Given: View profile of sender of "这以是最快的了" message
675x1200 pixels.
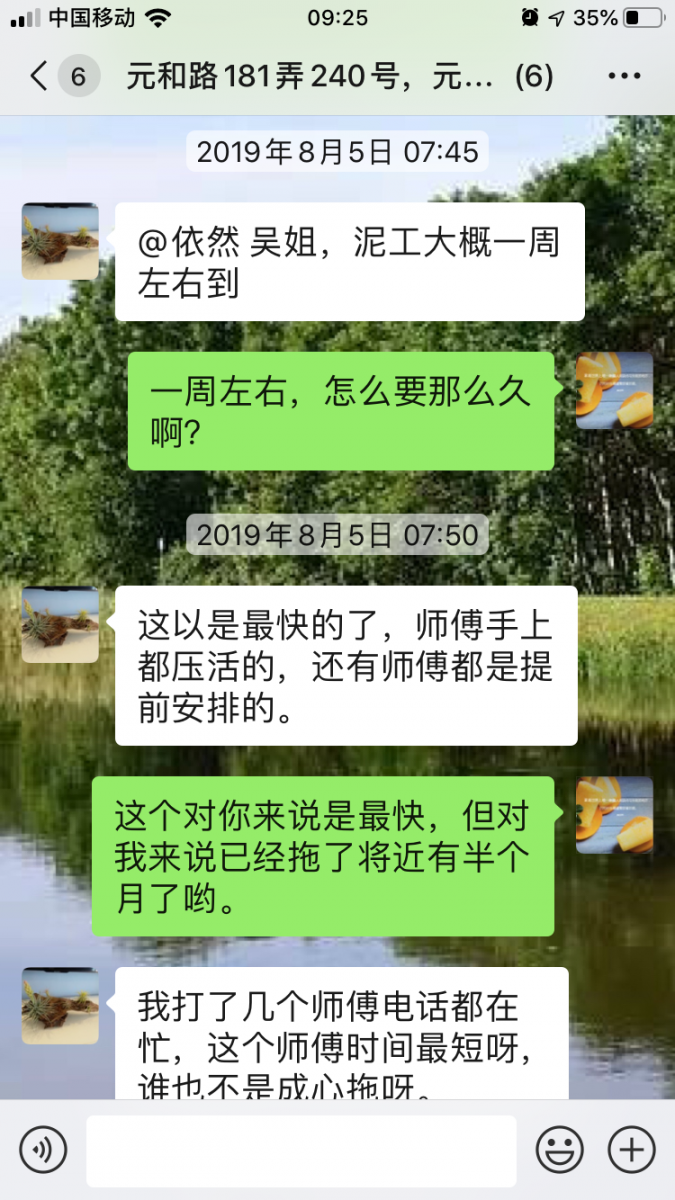Looking at the screenshot, I should (60, 624).
